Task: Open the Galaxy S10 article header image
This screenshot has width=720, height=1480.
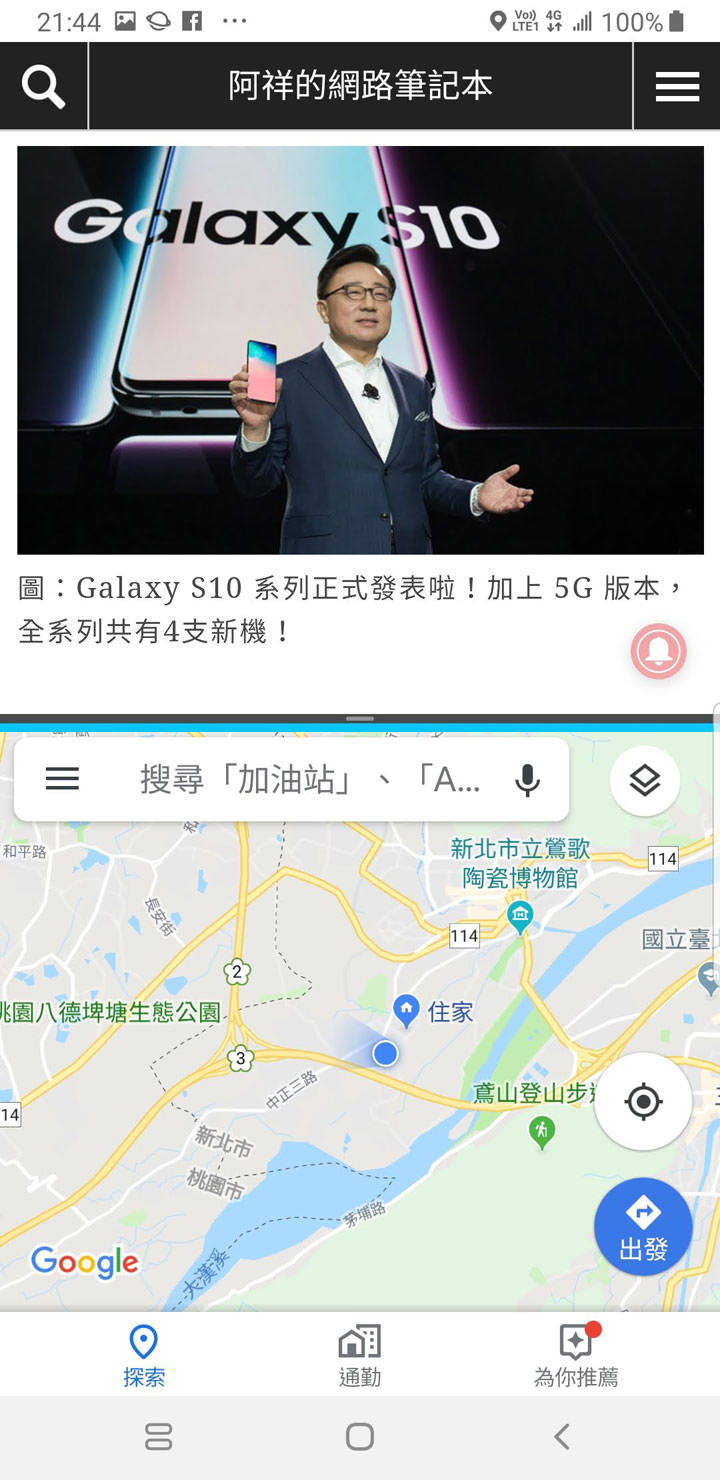Action: [x=360, y=348]
